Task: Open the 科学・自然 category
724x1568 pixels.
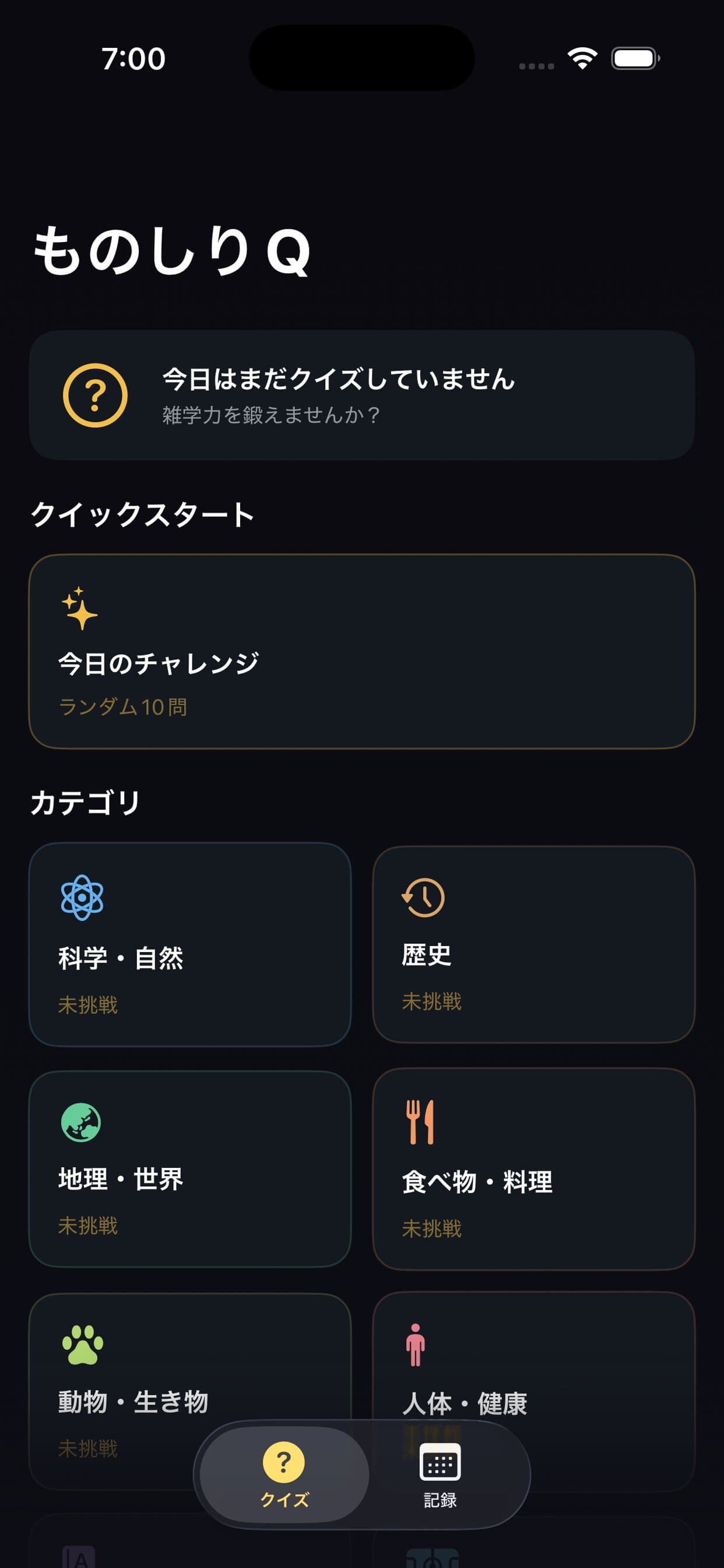Action: (190, 944)
